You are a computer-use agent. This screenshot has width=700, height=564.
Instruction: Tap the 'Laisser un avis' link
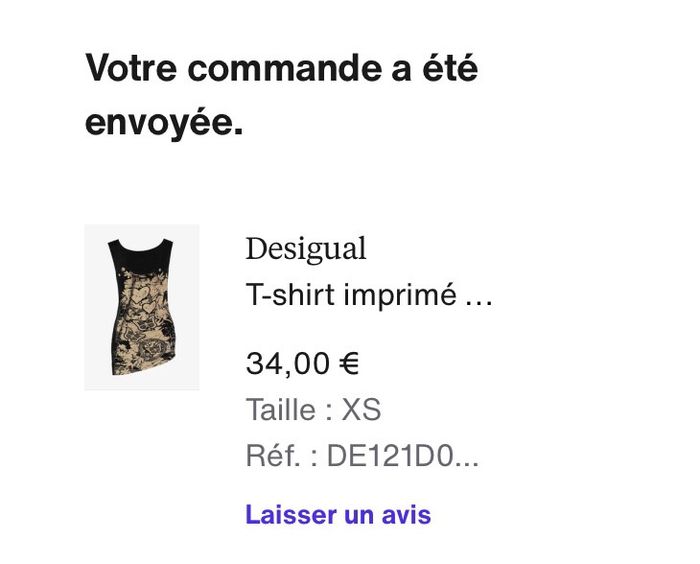pyautogui.click(x=338, y=515)
